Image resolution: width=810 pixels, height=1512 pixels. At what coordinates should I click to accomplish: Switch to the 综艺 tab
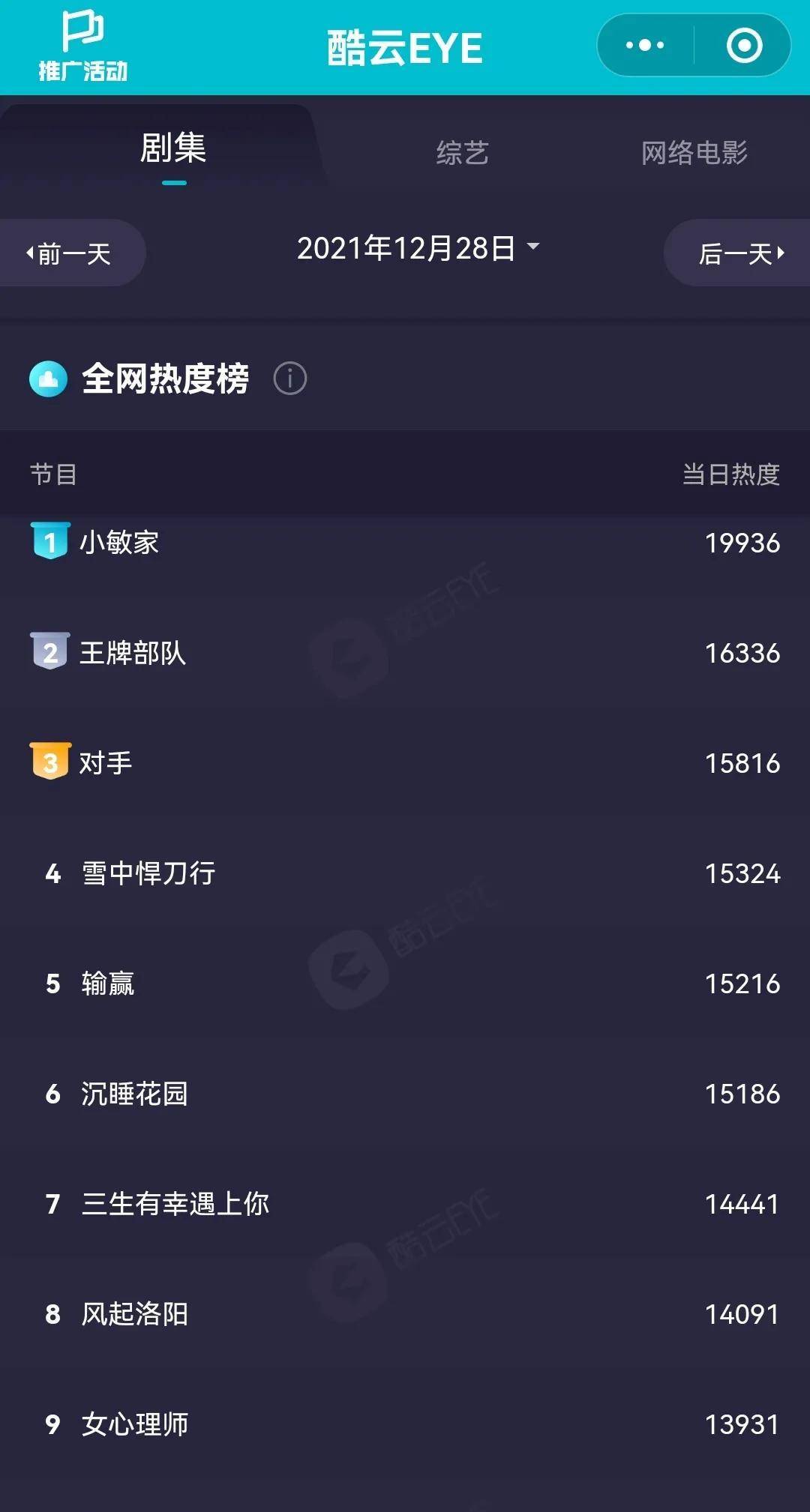465,154
